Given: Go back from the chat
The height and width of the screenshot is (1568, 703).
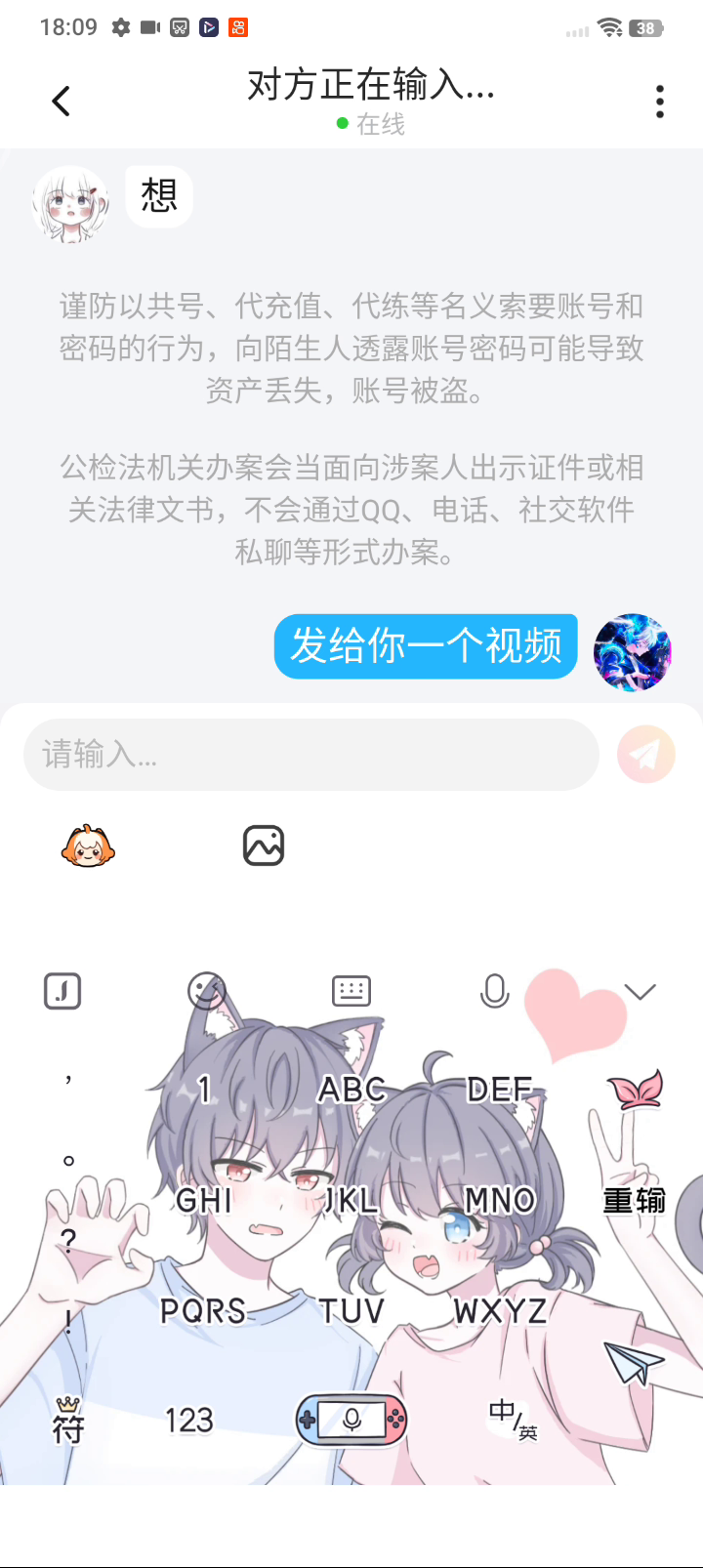Looking at the screenshot, I should point(61,101).
